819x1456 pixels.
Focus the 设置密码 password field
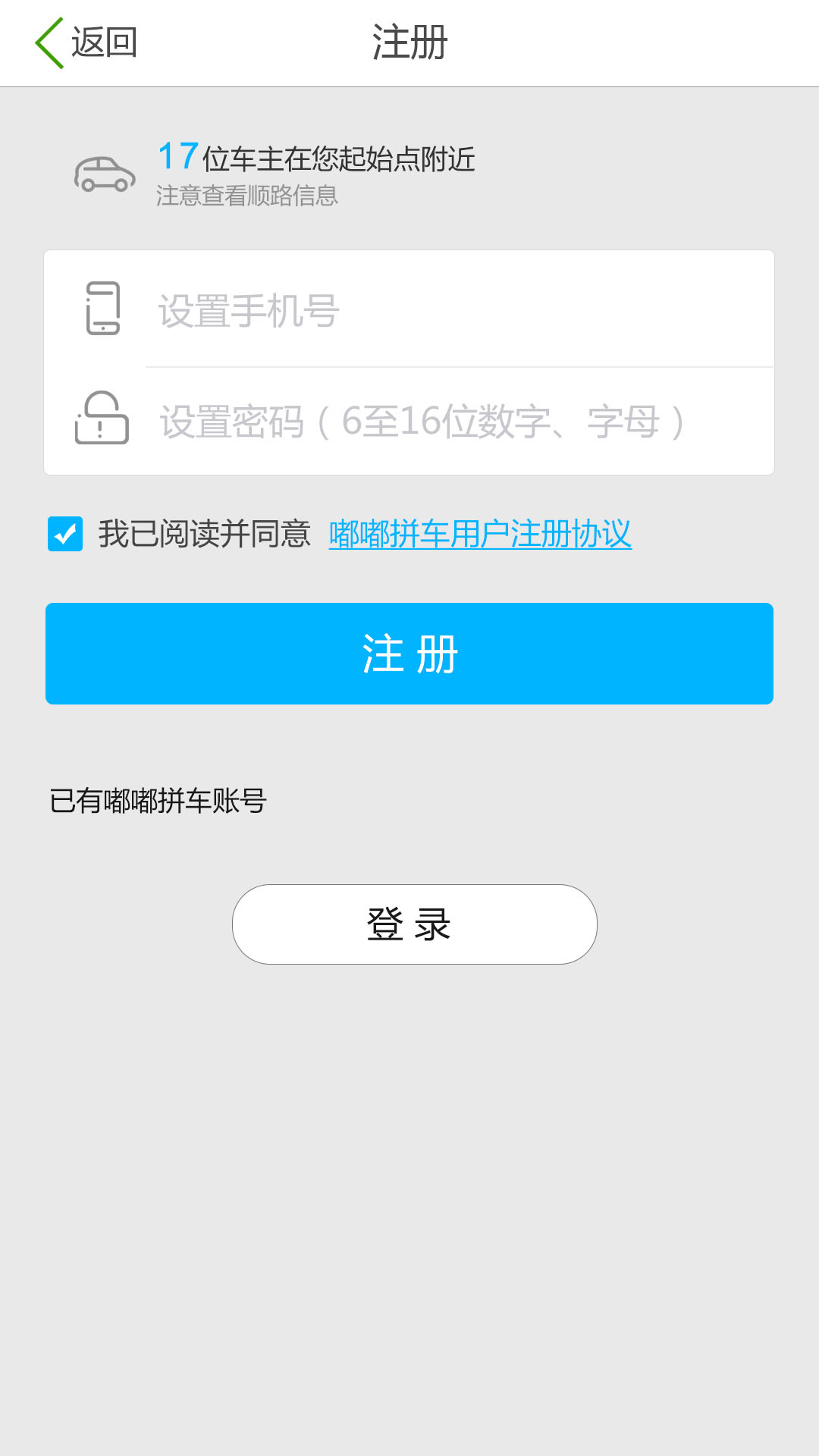[x=455, y=422]
